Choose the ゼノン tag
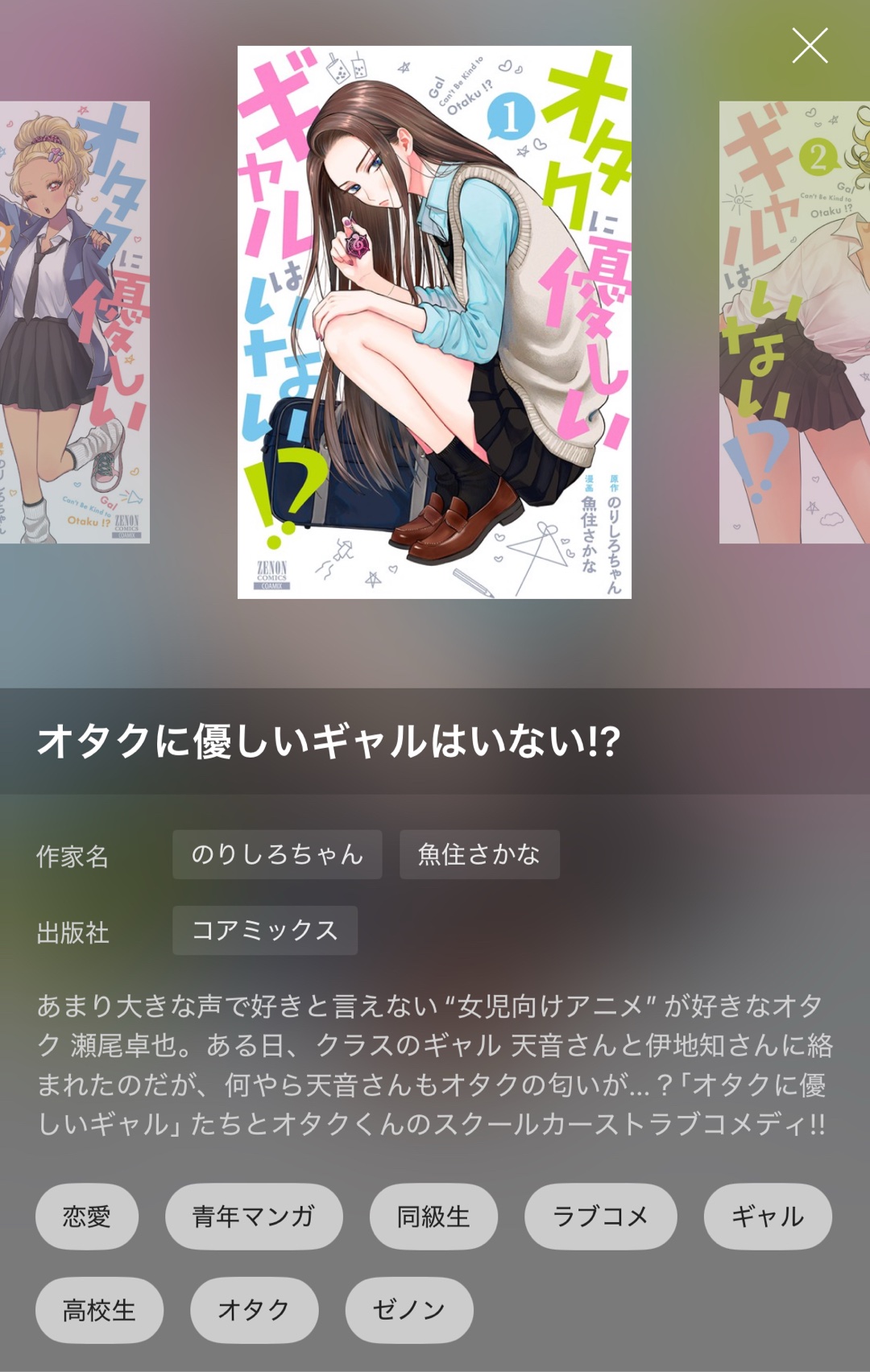The image size is (870, 1372). pyautogui.click(x=408, y=1310)
